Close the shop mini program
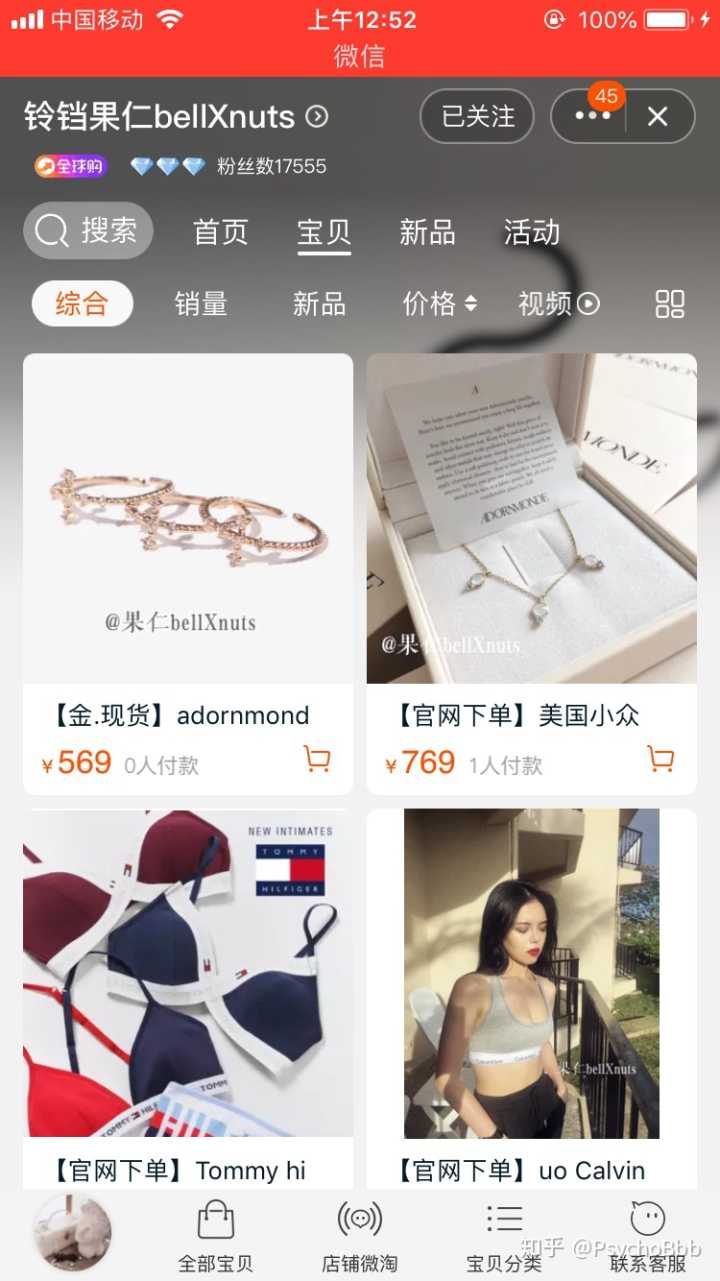 (x=657, y=117)
